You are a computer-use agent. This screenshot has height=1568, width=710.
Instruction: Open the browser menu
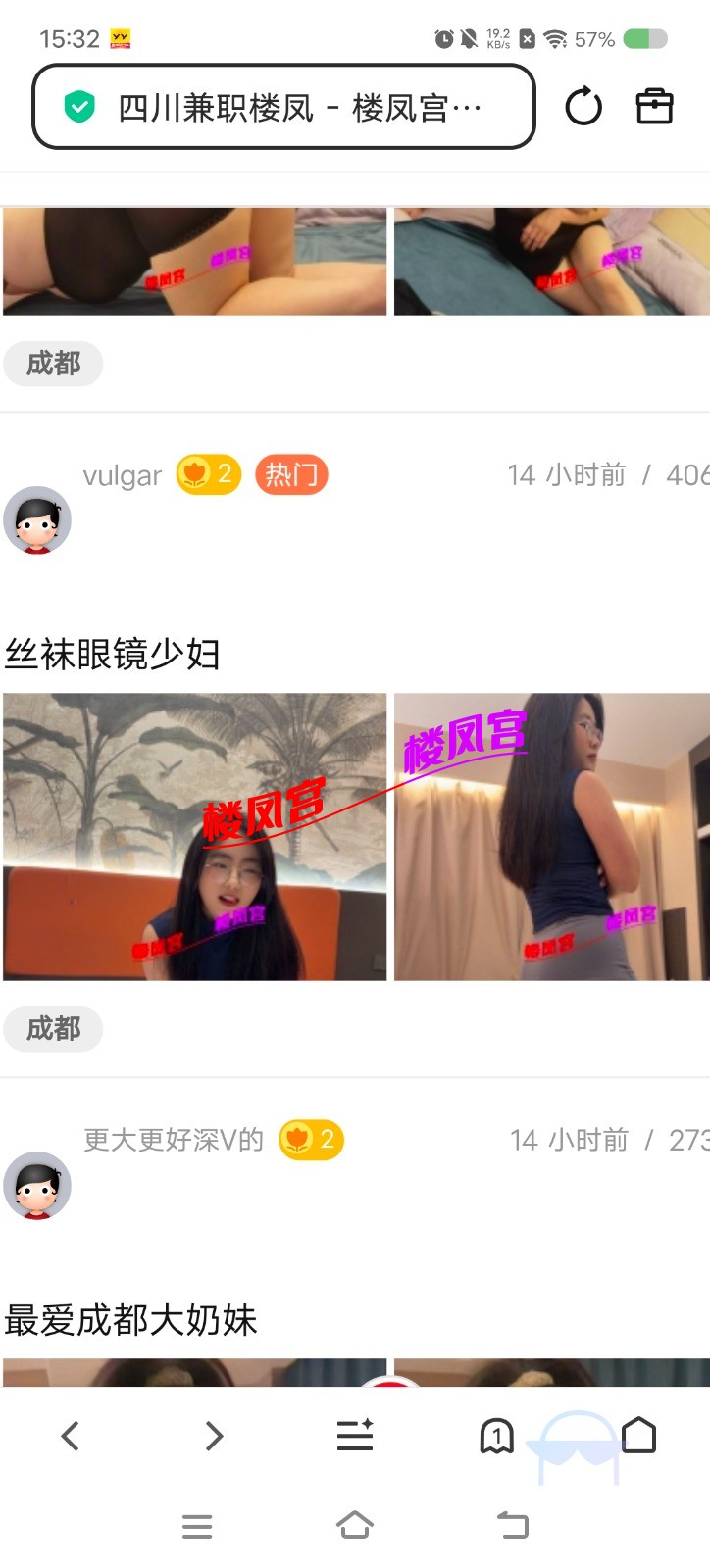(354, 1437)
